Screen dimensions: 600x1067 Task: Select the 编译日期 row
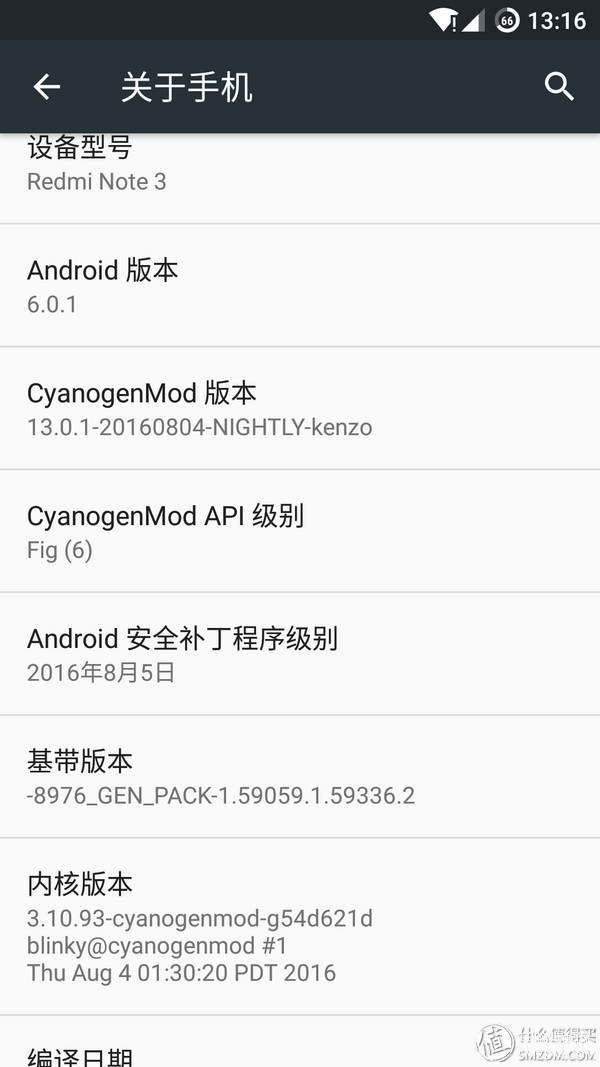click(x=300, y=1042)
